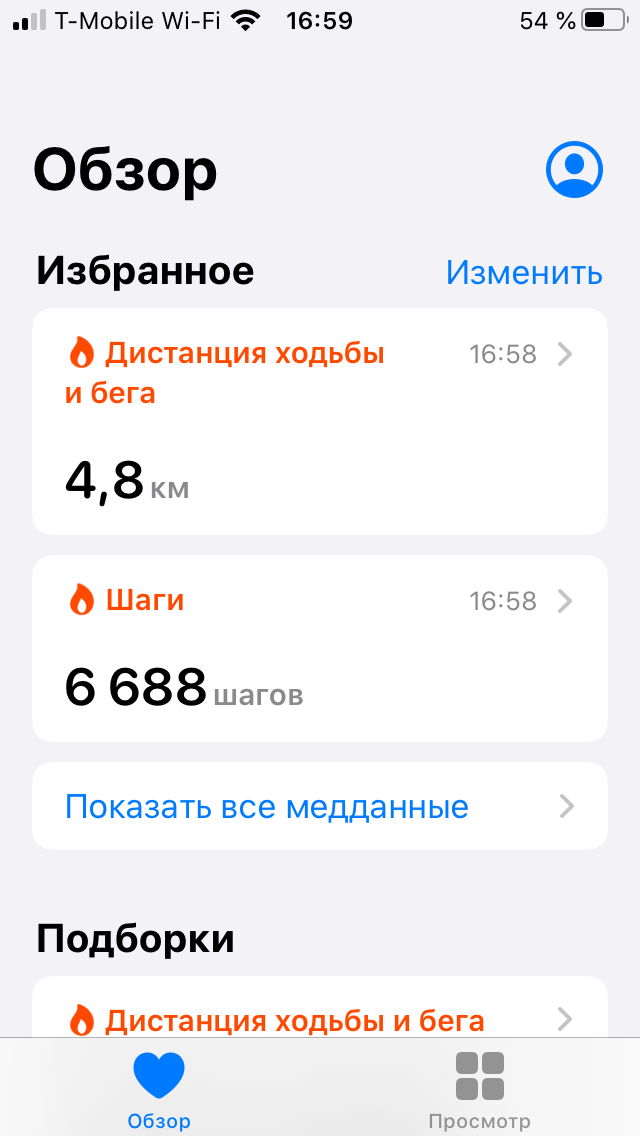The image size is (640, 1136).
Task: Open Дистанция ходьбы и бега under Подборки
Action: 320,1018
